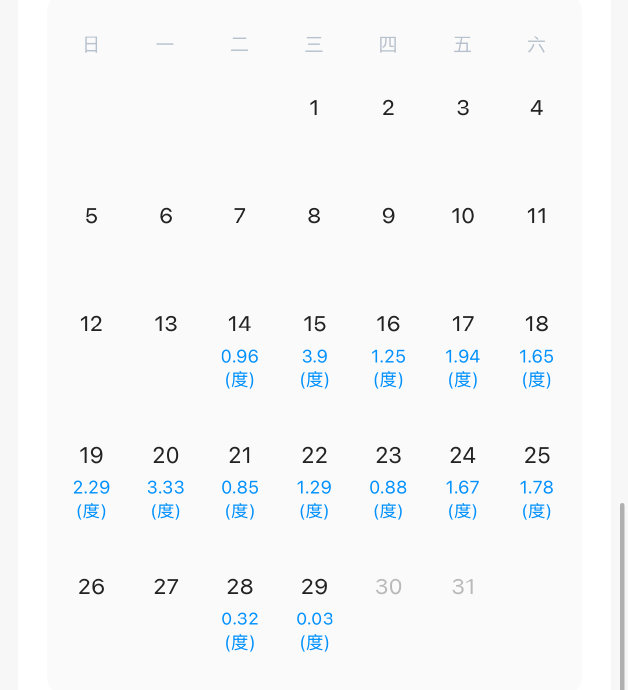Choose day 10 in the calendar
Image resolution: width=628 pixels, height=690 pixels.
[463, 216]
